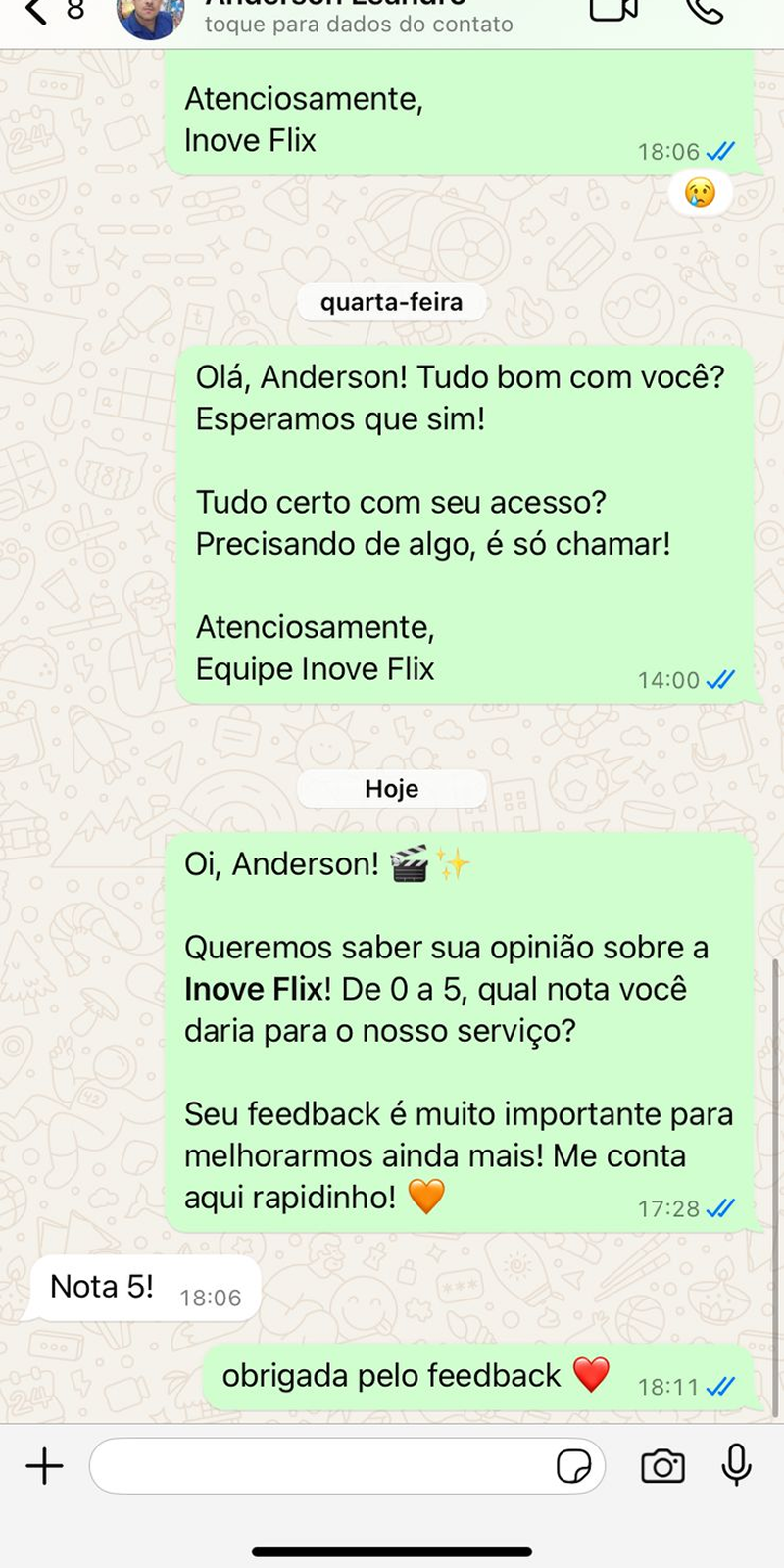Tap the microphone to record a voice message
The width and height of the screenshot is (784, 1568).
pyautogui.click(x=736, y=1466)
